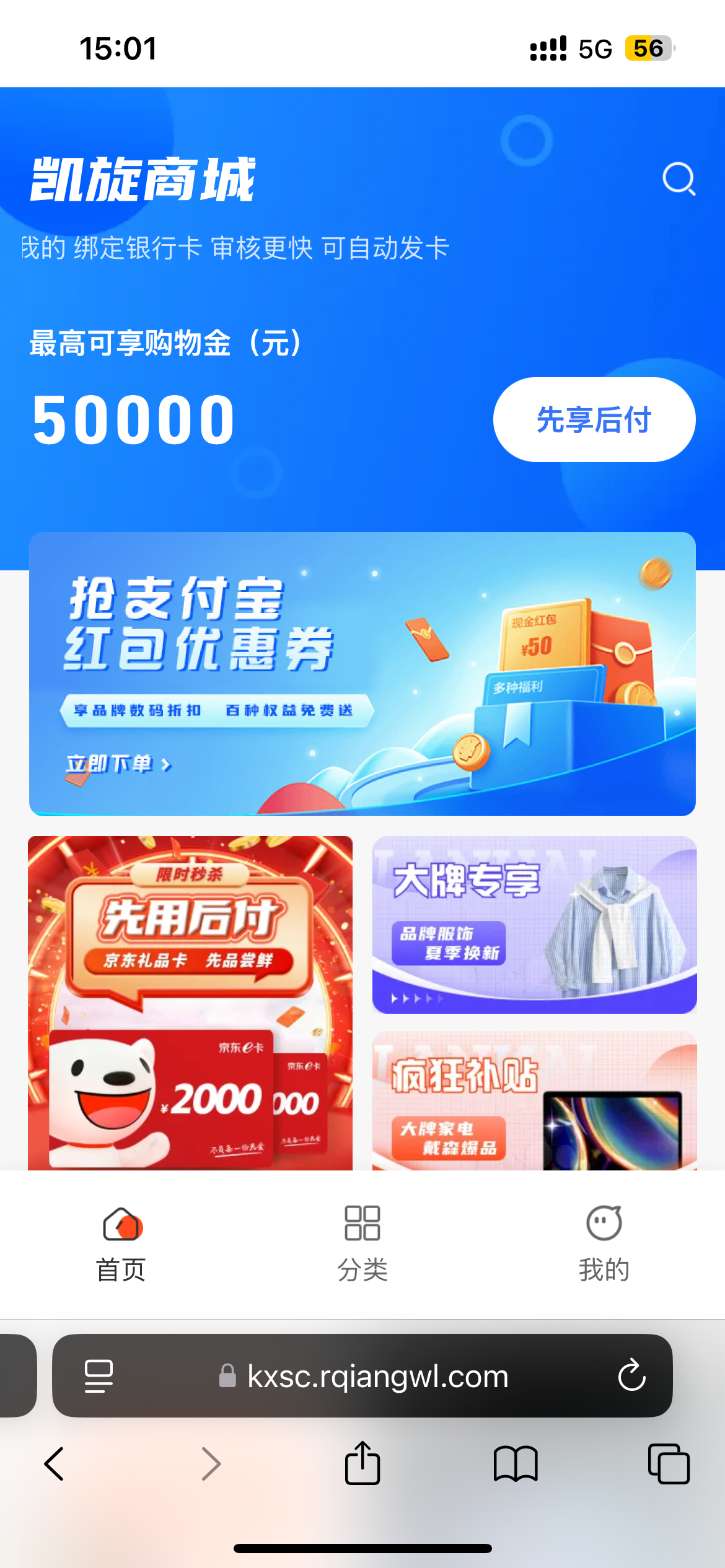Share this page via the browser toolbar
Screen dimensions: 725x1568
pos(362,1464)
